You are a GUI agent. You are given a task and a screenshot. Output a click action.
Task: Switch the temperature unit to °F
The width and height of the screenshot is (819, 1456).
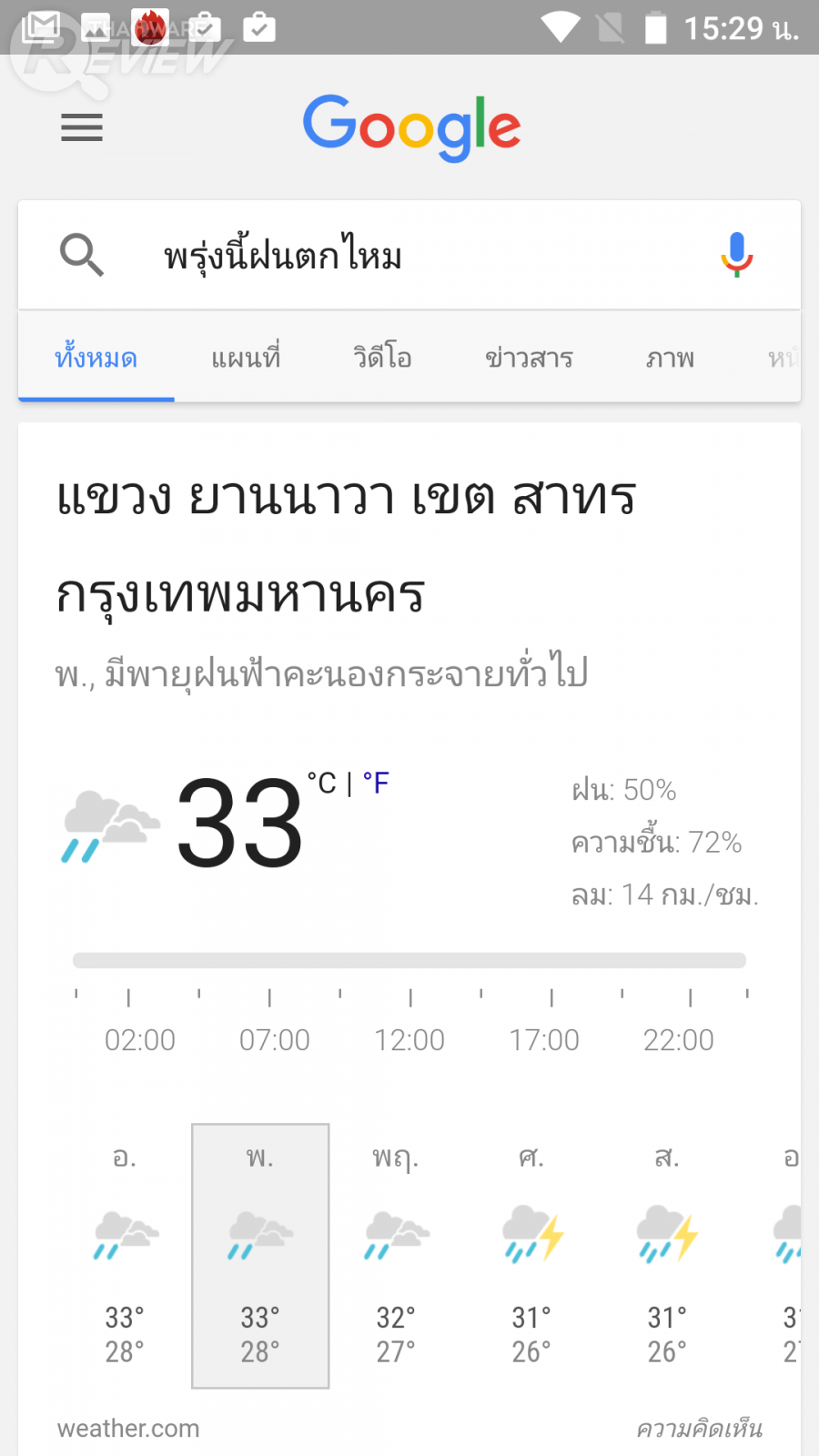tap(376, 784)
